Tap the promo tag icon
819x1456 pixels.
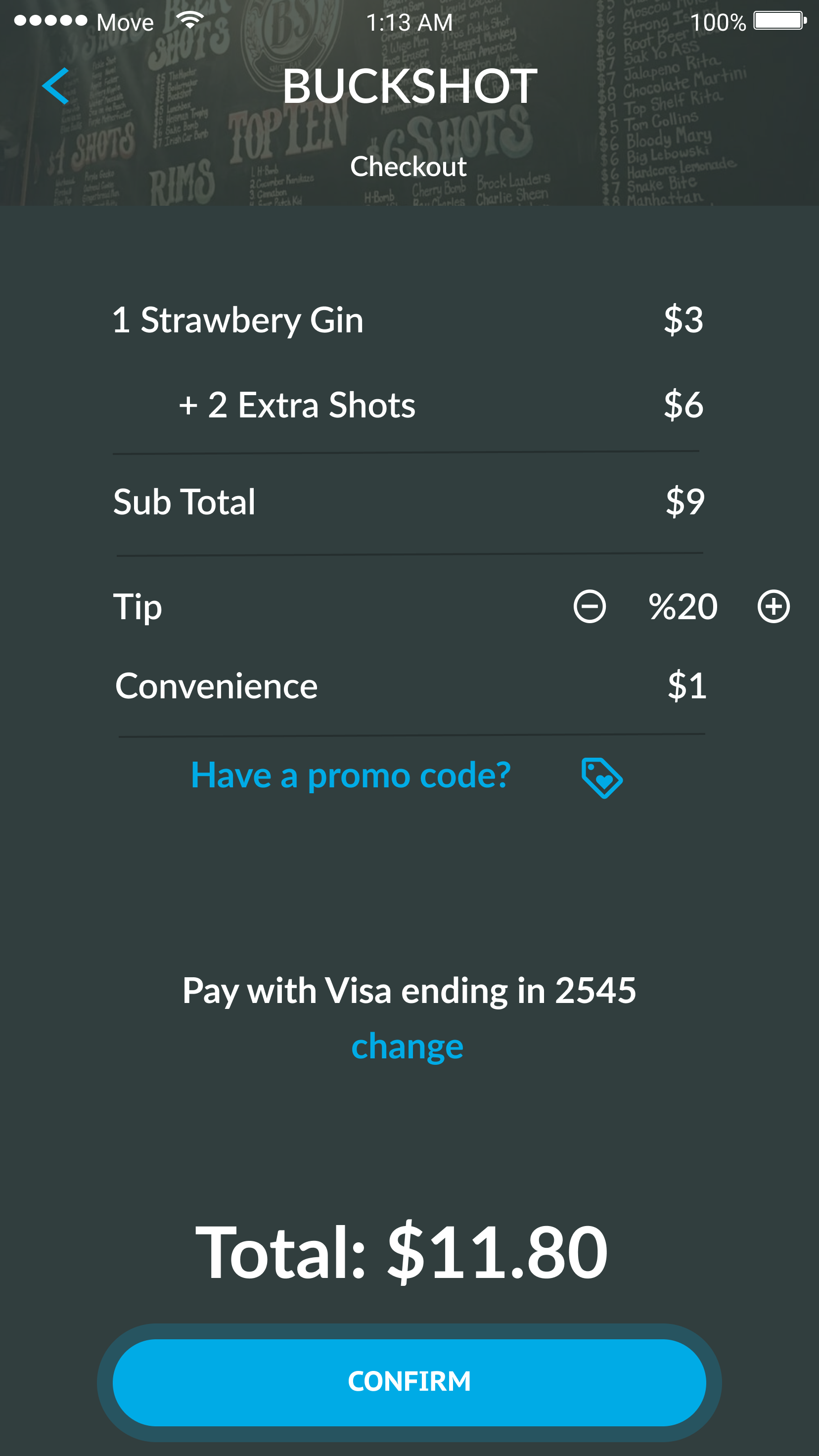click(x=602, y=778)
